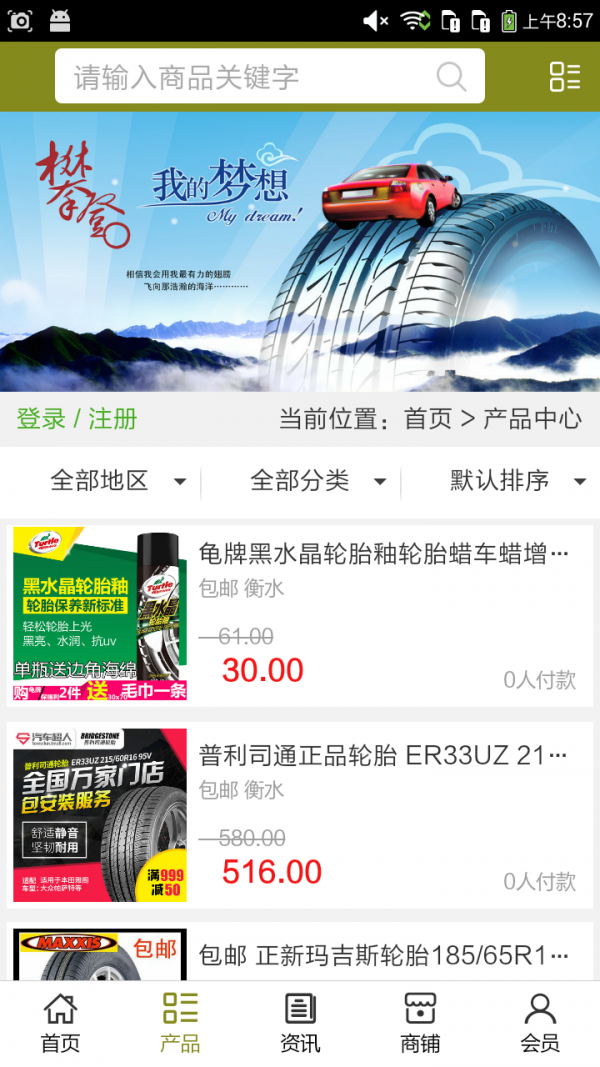This screenshot has height=1067, width=600.
Task: Open the 我的梦想 tire banner
Action: [300, 251]
